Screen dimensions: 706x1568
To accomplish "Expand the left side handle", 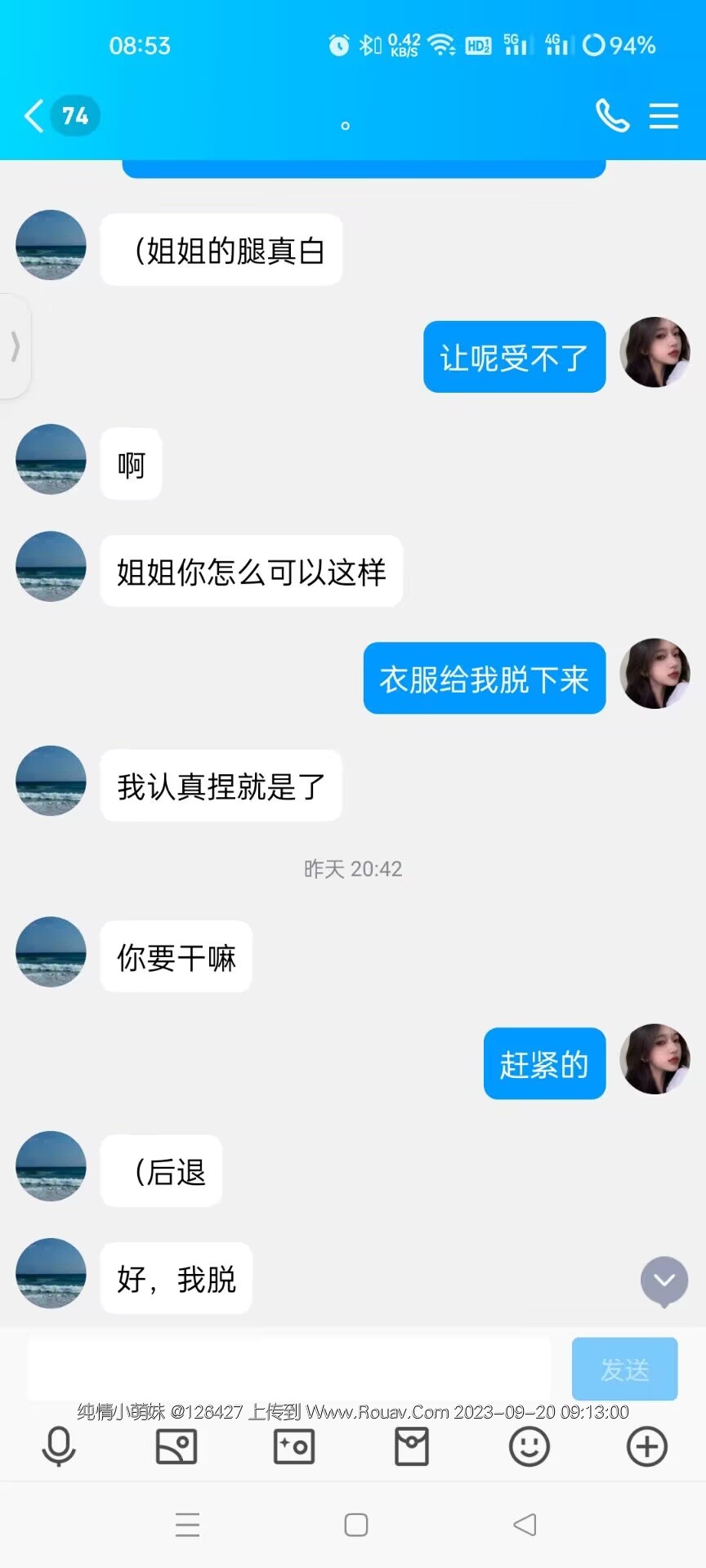I will pyautogui.click(x=15, y=346).
